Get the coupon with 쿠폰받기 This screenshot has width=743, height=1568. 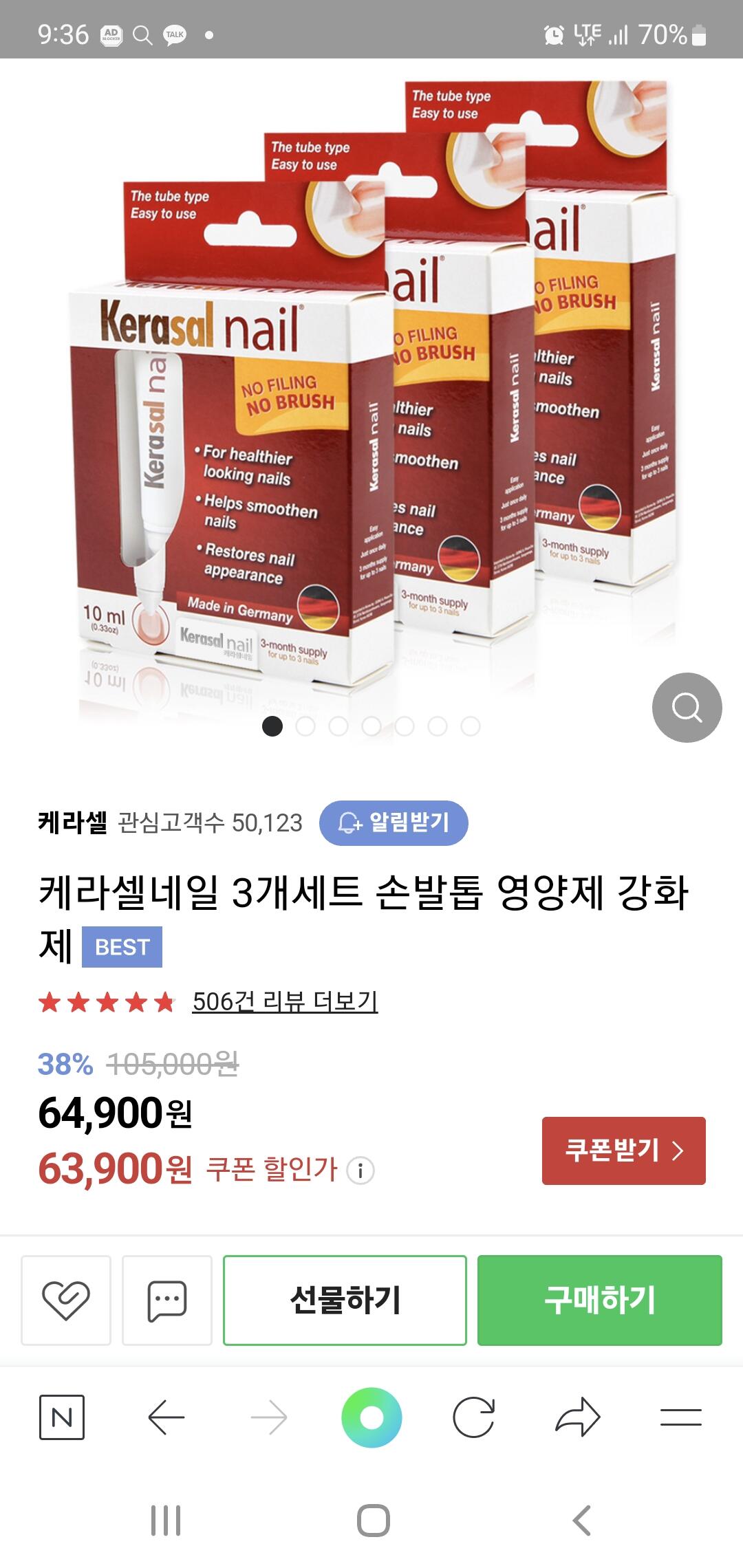623,1151
